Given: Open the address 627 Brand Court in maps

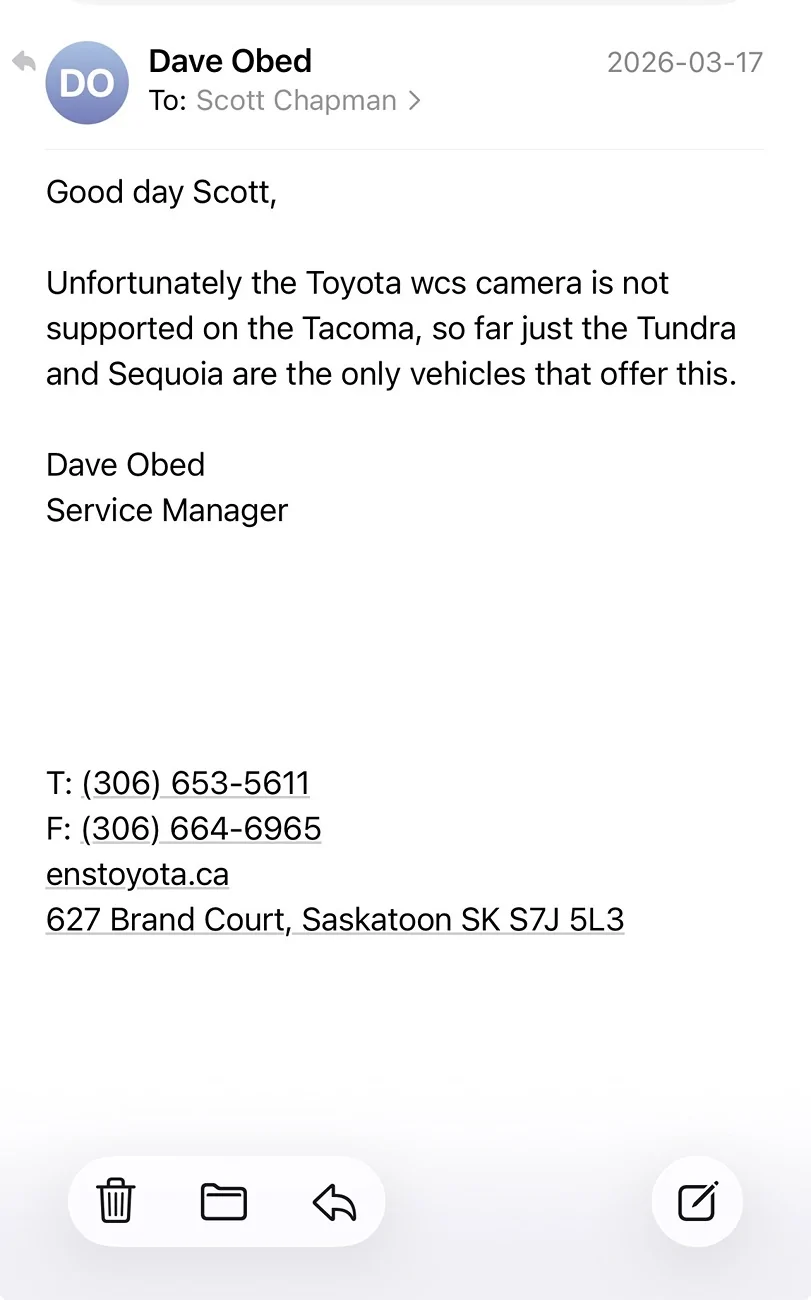Looking at the screenshot, I should [x=334, y=919].
